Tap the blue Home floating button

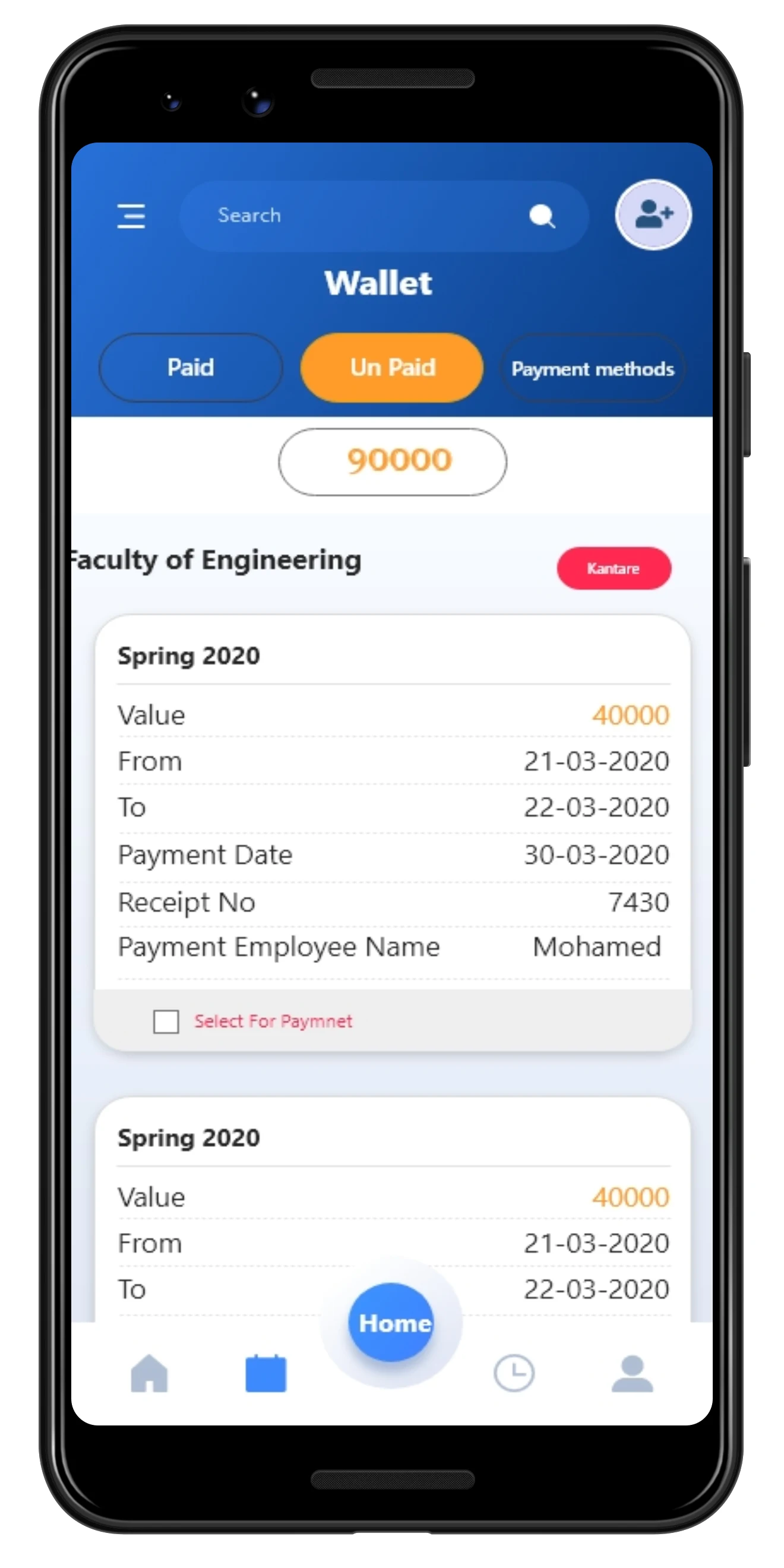(x=391, y=1322)
